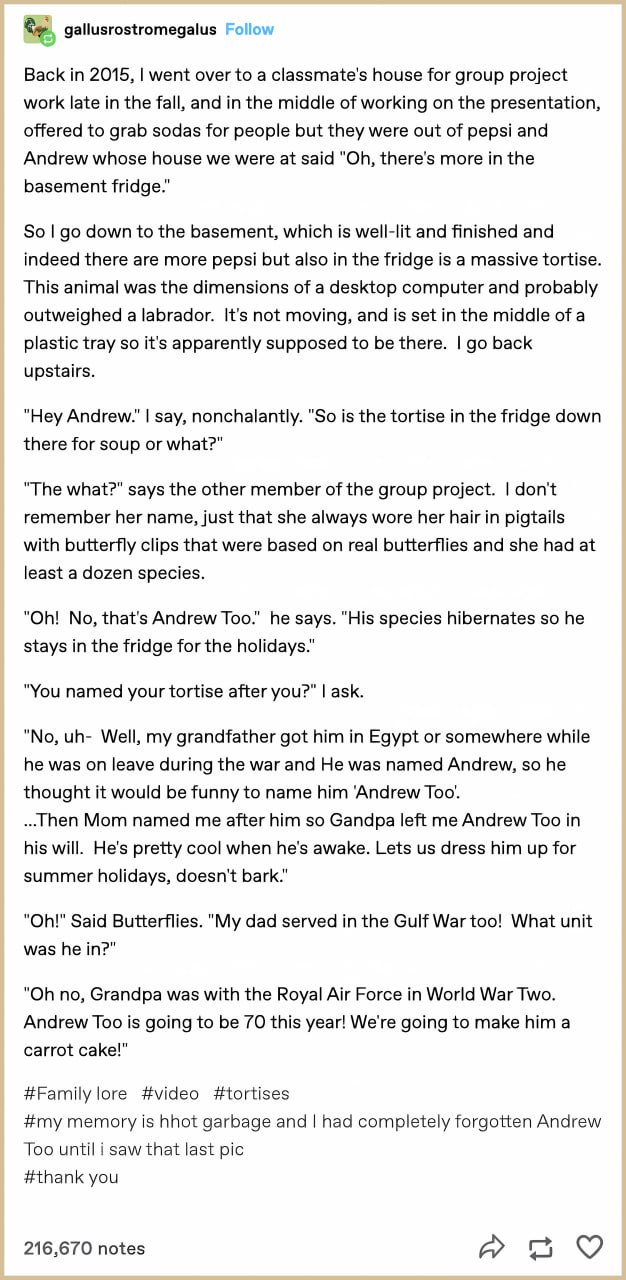The width and height of the screenshot is (626, 1280).
Task: Open gallusrostromegalus blog profile
Action: [x=140, y=30]
